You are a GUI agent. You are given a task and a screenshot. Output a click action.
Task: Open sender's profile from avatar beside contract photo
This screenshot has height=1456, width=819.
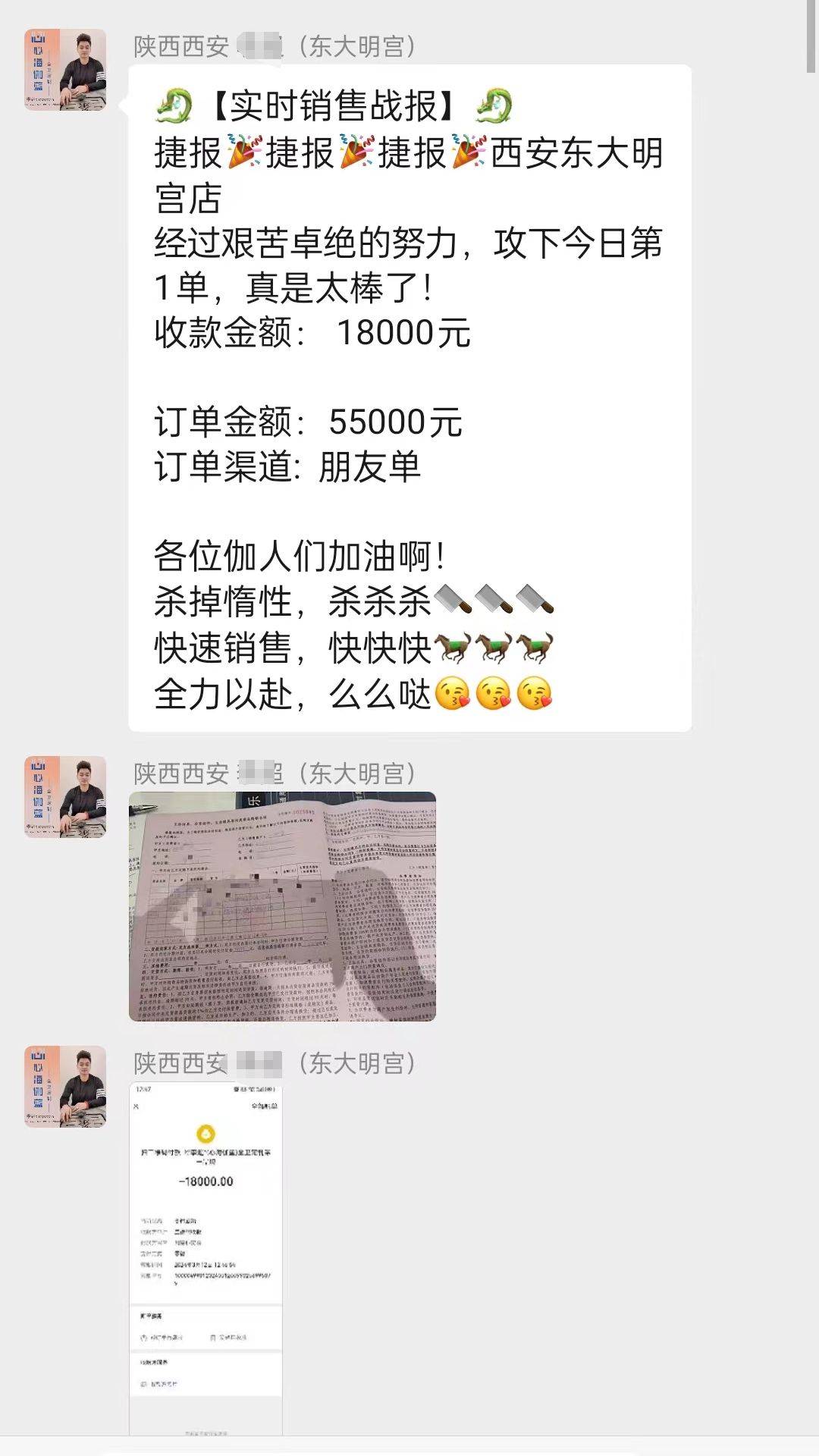65,797
